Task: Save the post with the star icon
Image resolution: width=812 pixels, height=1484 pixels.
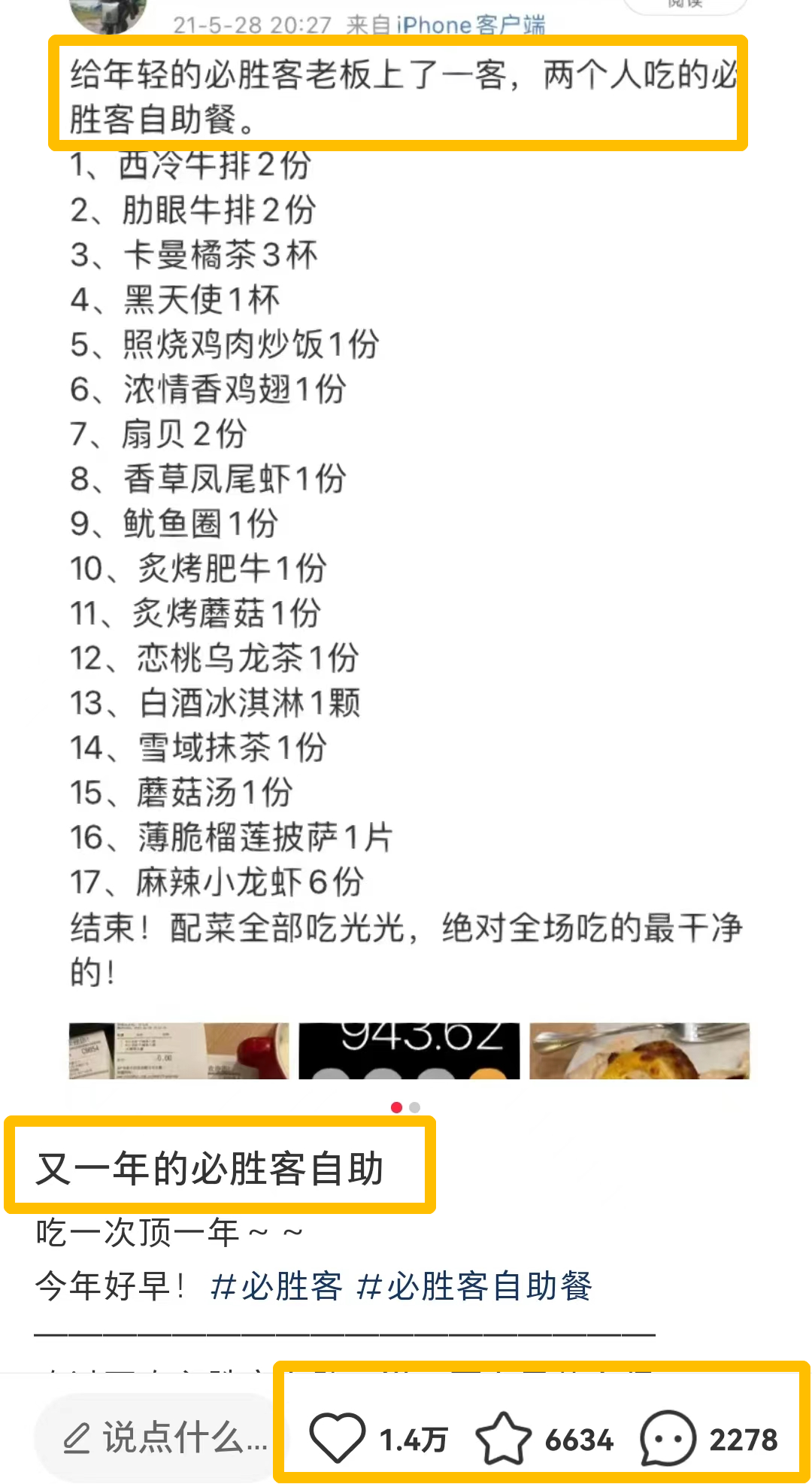Action: click(503, 1438)
